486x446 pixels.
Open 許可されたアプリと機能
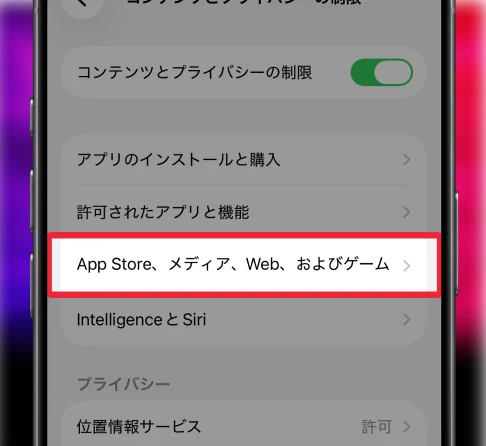pyautogui.click(x=244, y=212)
